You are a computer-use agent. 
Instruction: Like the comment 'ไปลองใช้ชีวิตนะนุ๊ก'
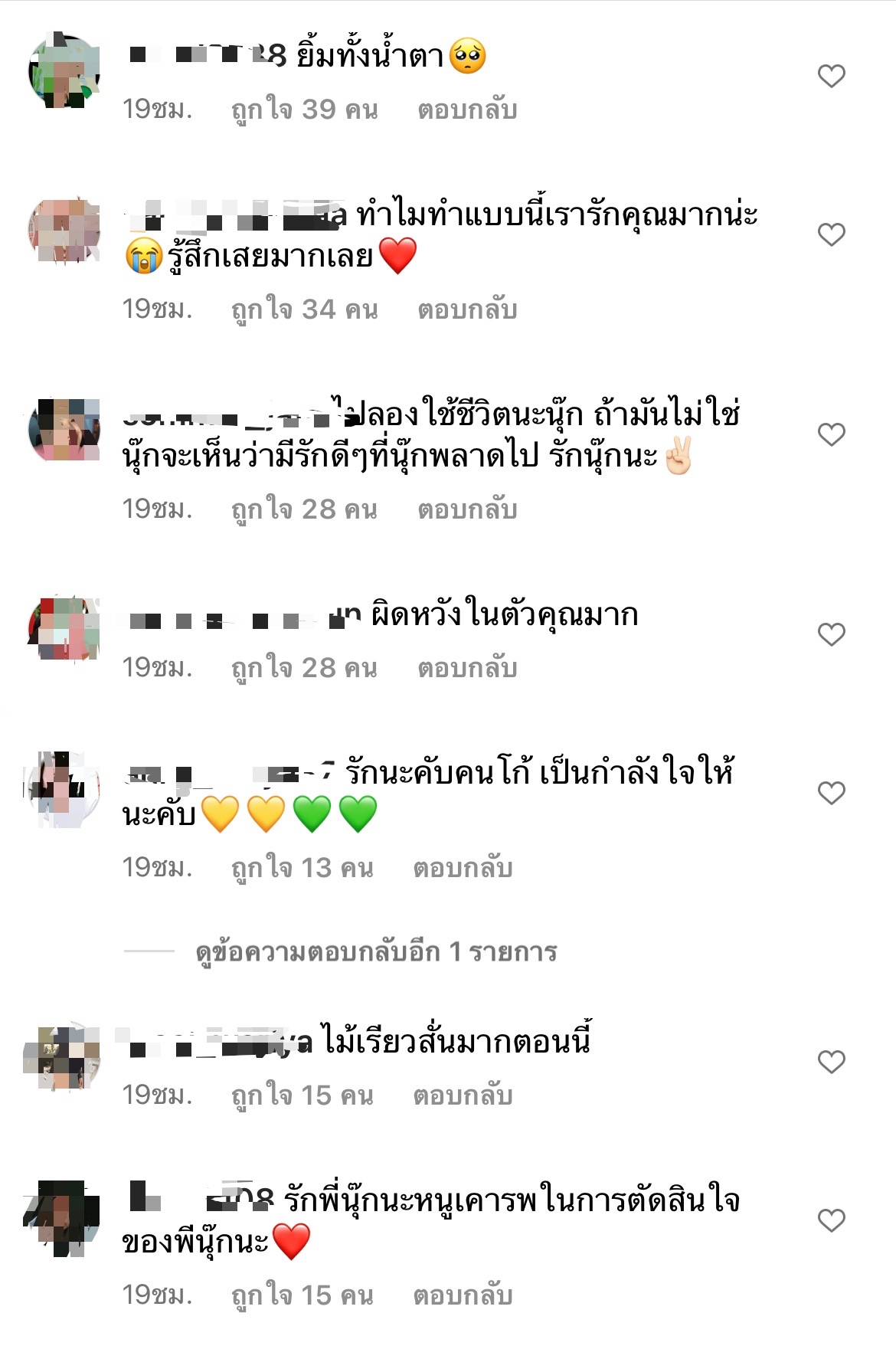point(831,434)
